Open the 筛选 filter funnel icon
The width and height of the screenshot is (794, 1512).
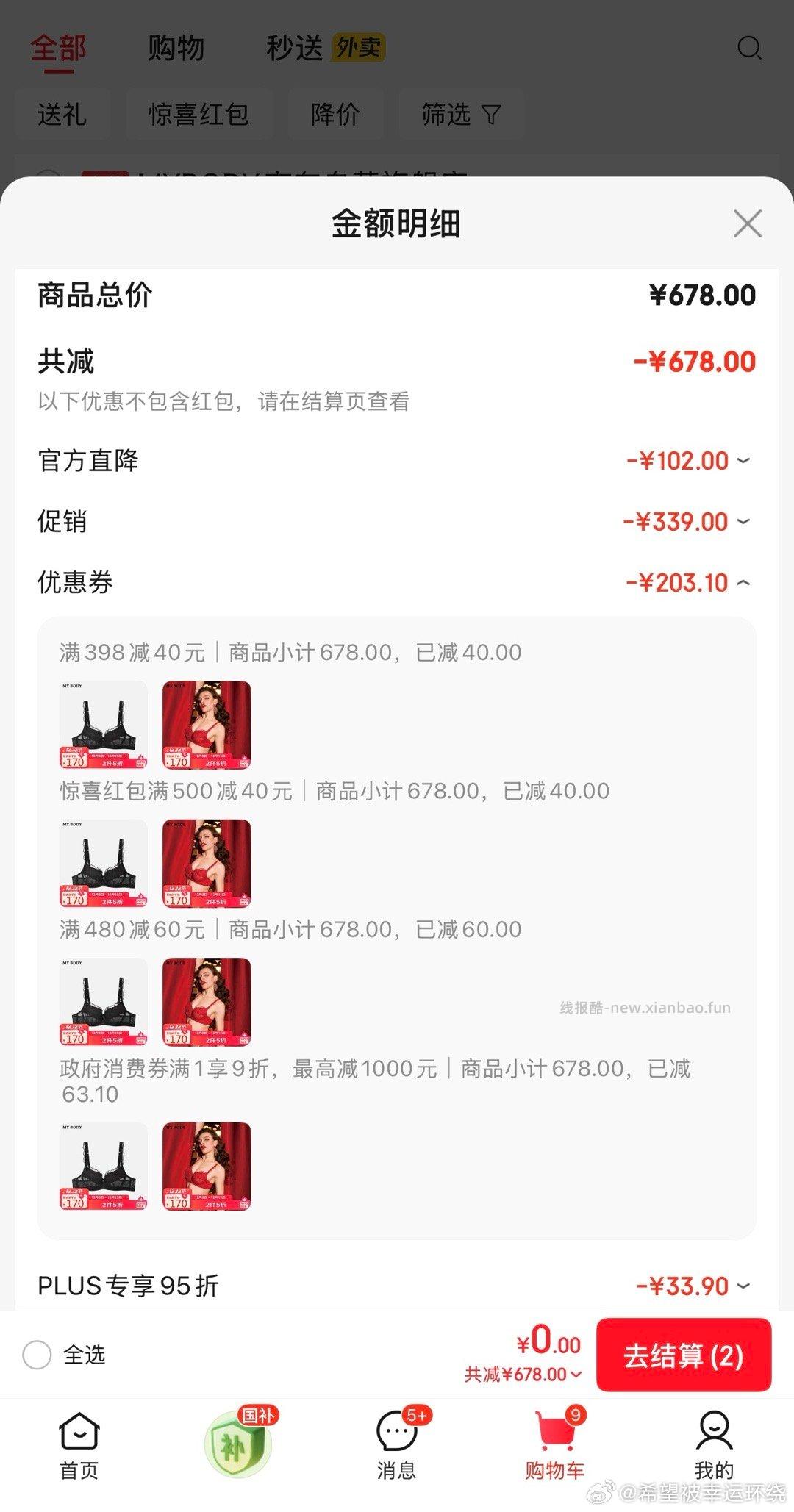click(x=461, y=115)
